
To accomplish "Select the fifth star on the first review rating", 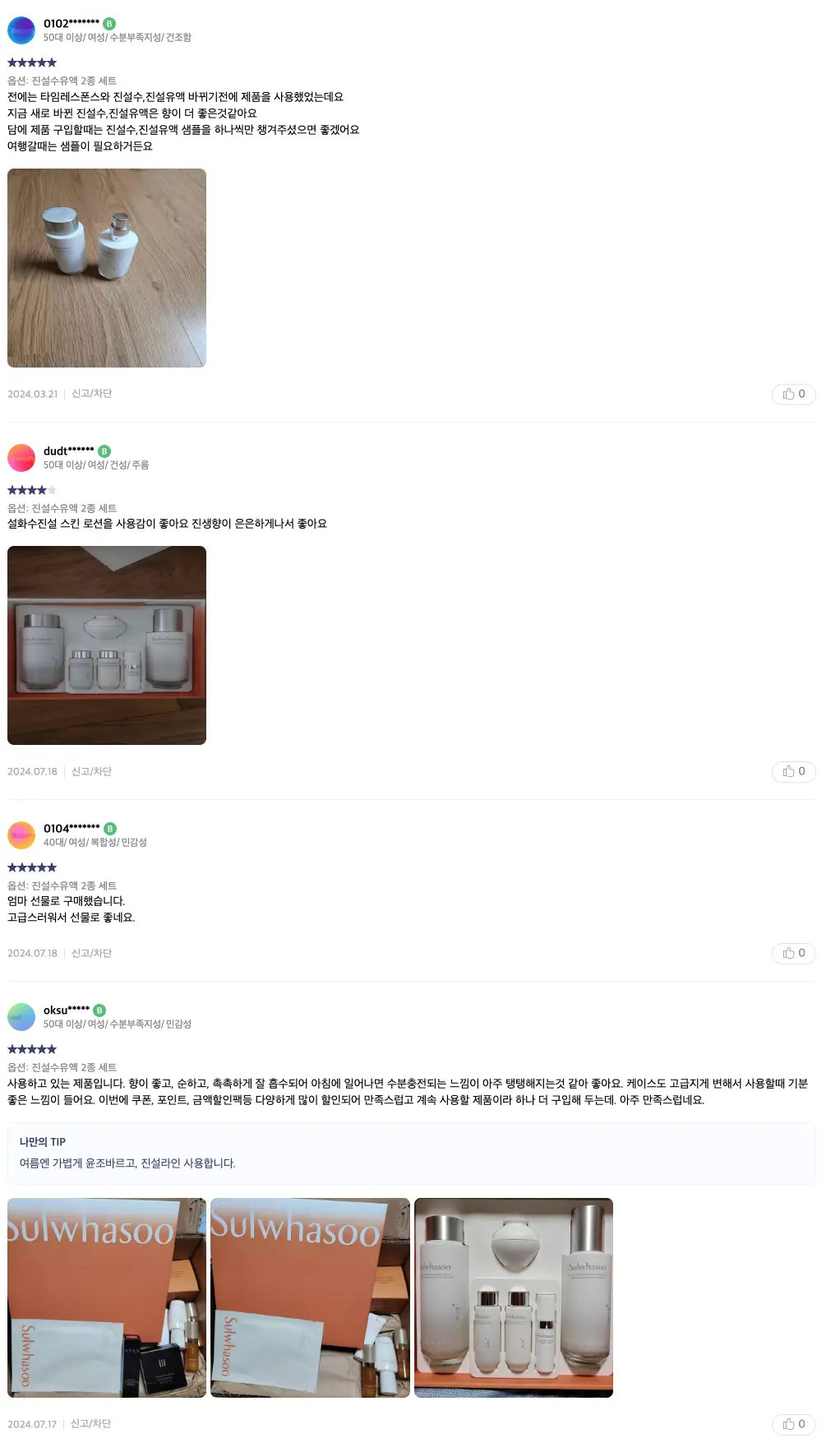I will 52,61.
